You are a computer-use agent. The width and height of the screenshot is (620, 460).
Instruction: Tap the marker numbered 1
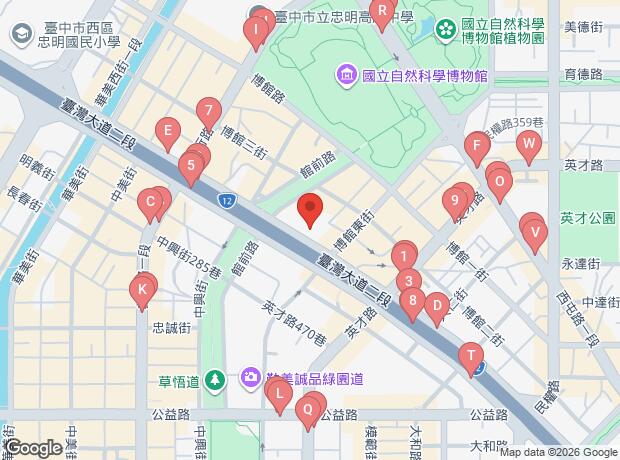tap(404, 258)
